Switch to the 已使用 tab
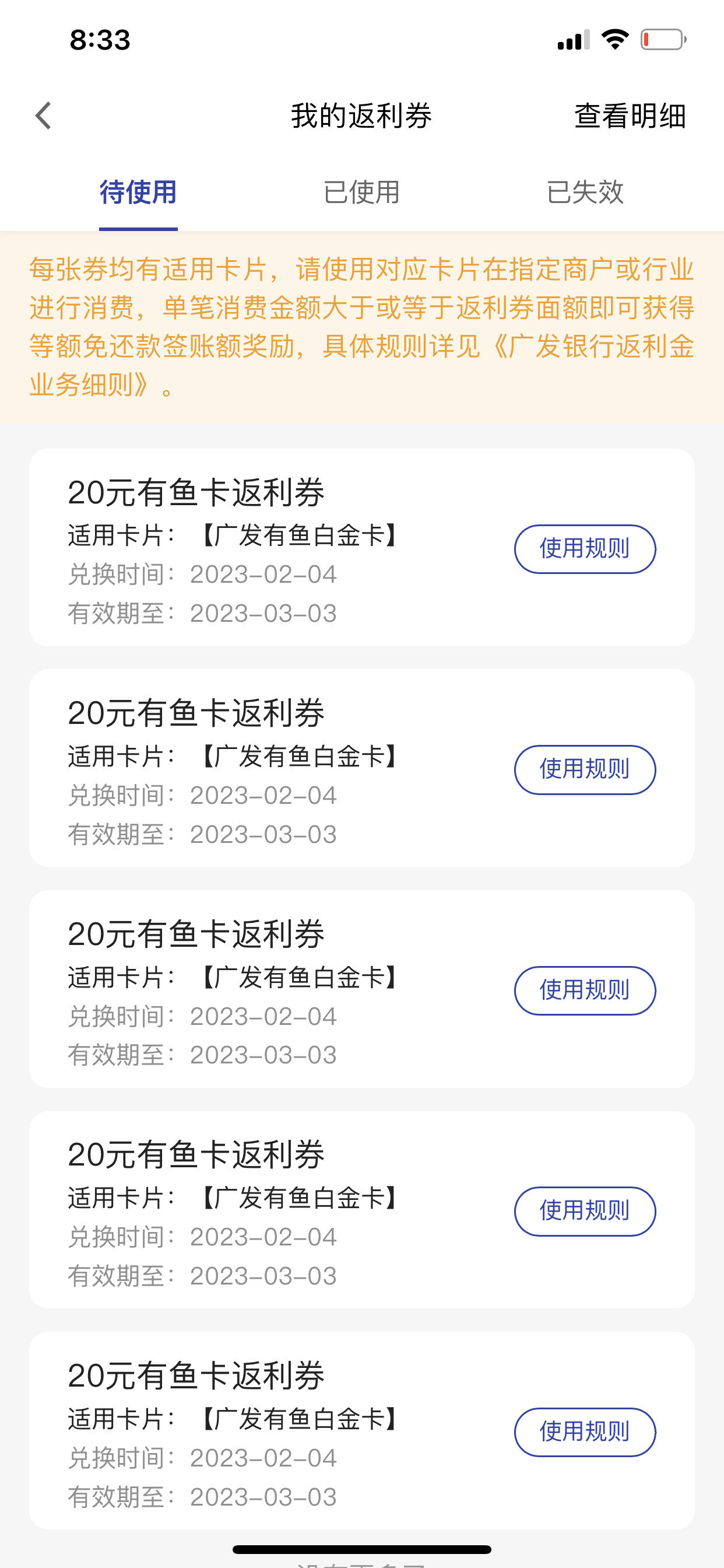724x1568 pixels. [361, 192]
